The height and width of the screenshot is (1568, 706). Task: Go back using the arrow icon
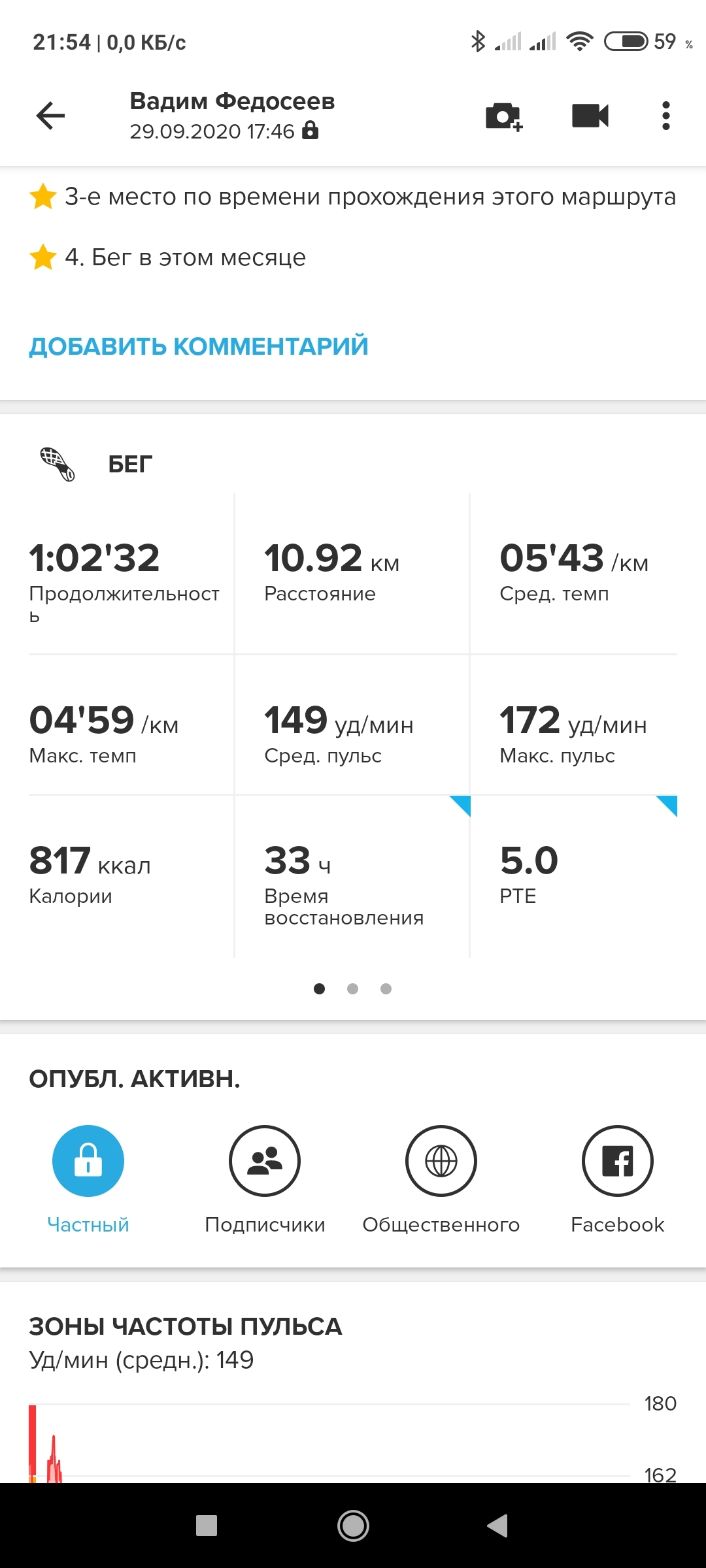click(50, 116)
